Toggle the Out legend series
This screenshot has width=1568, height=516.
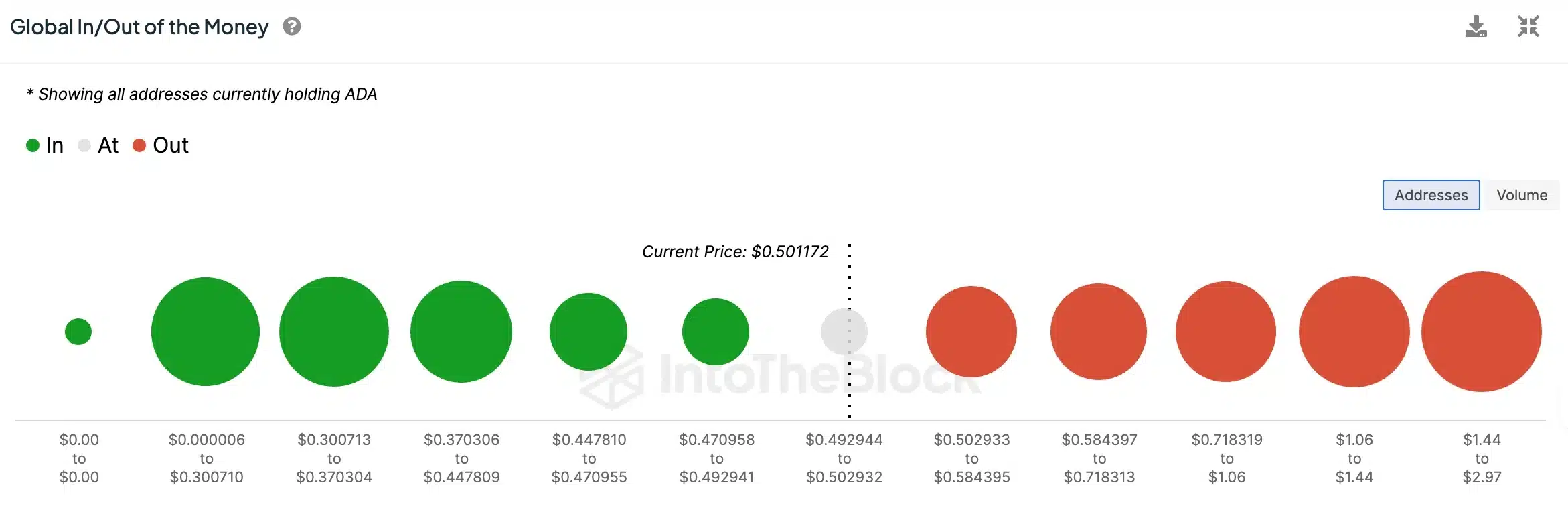[x=161, y=145]
